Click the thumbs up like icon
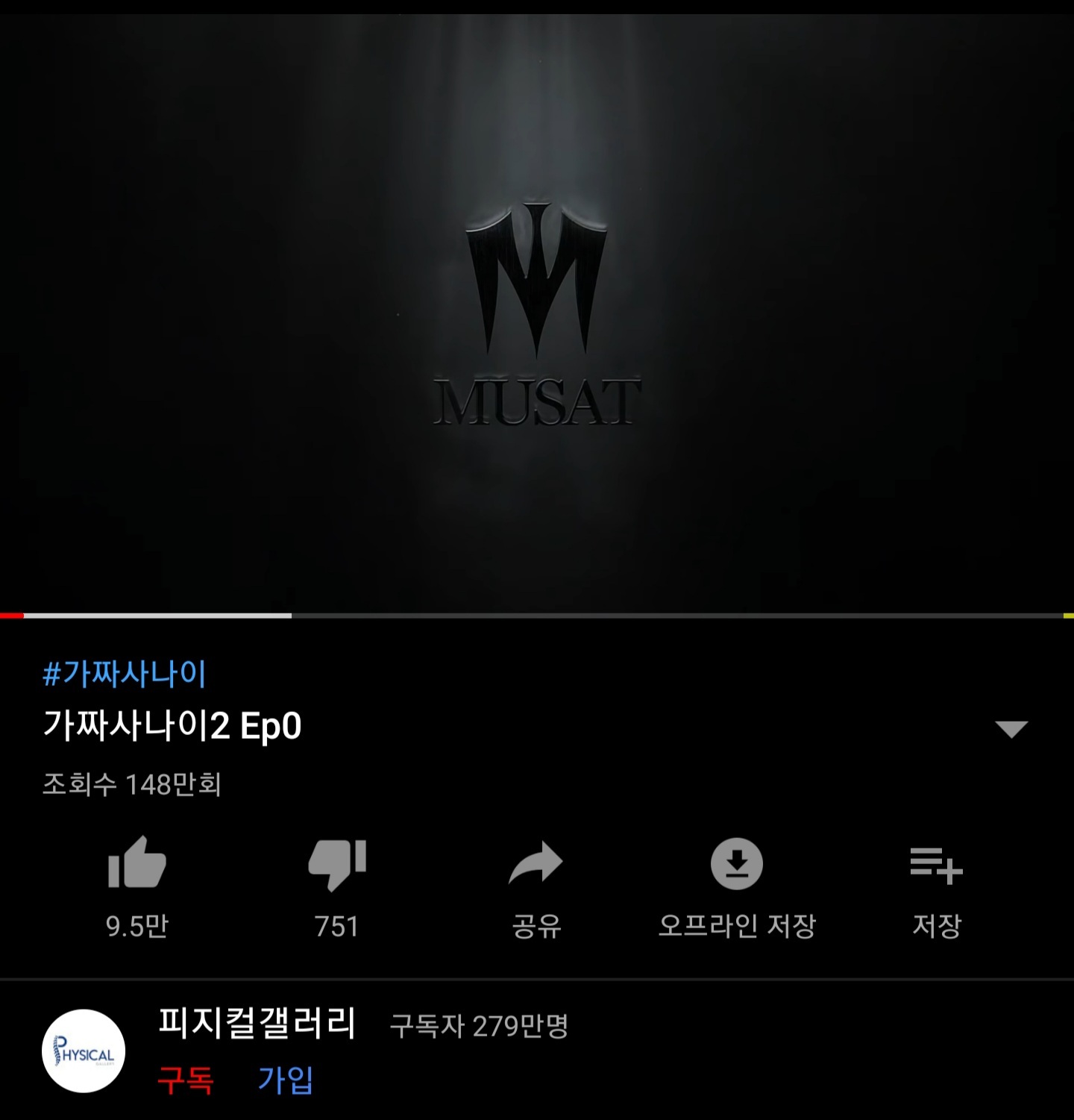Image resolution: width=1074 pixels, height=1120 pixels. 136,864
